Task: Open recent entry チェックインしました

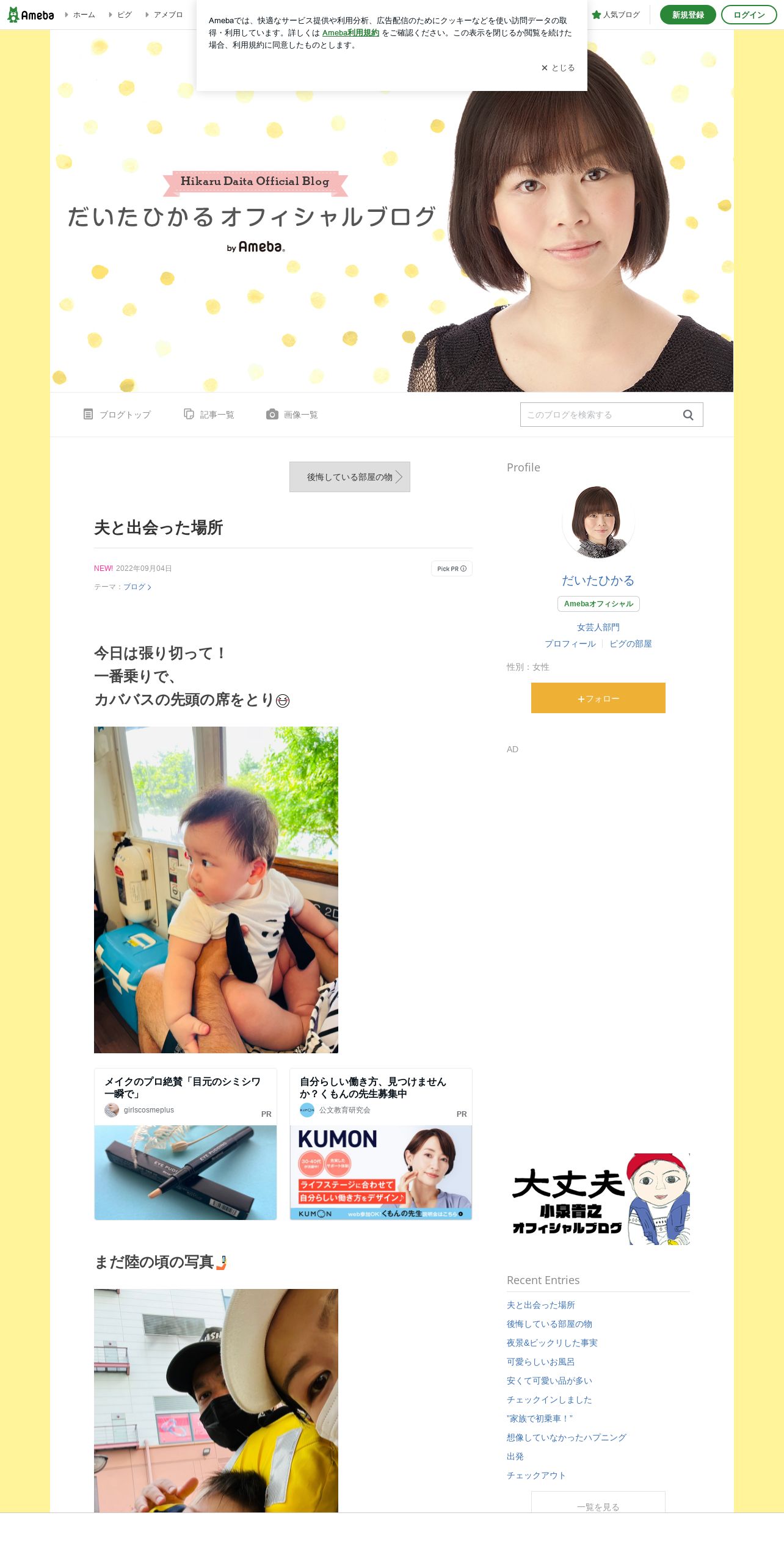Action: click(x=550, y=1399)
